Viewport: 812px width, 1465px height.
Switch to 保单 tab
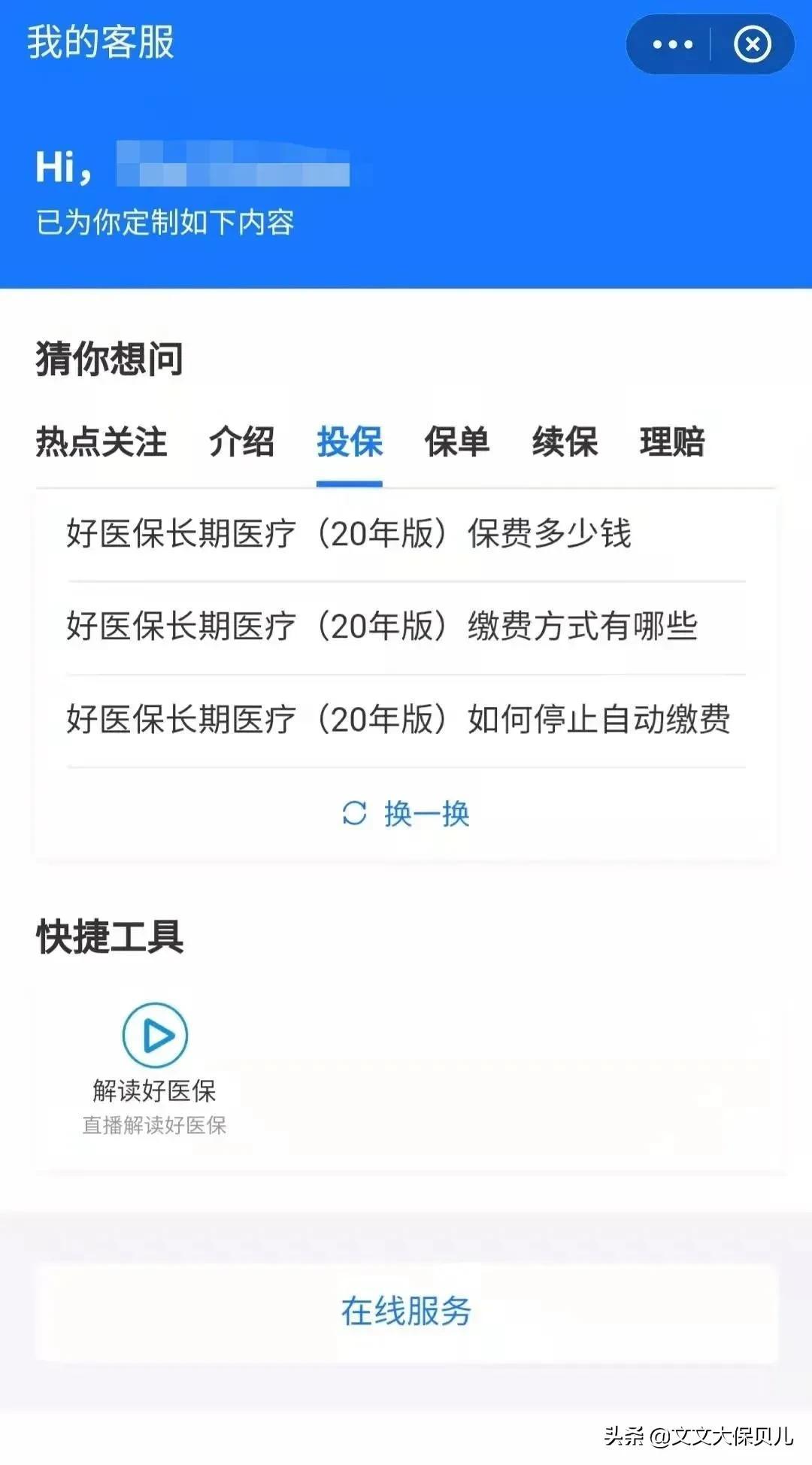(457, 441)
